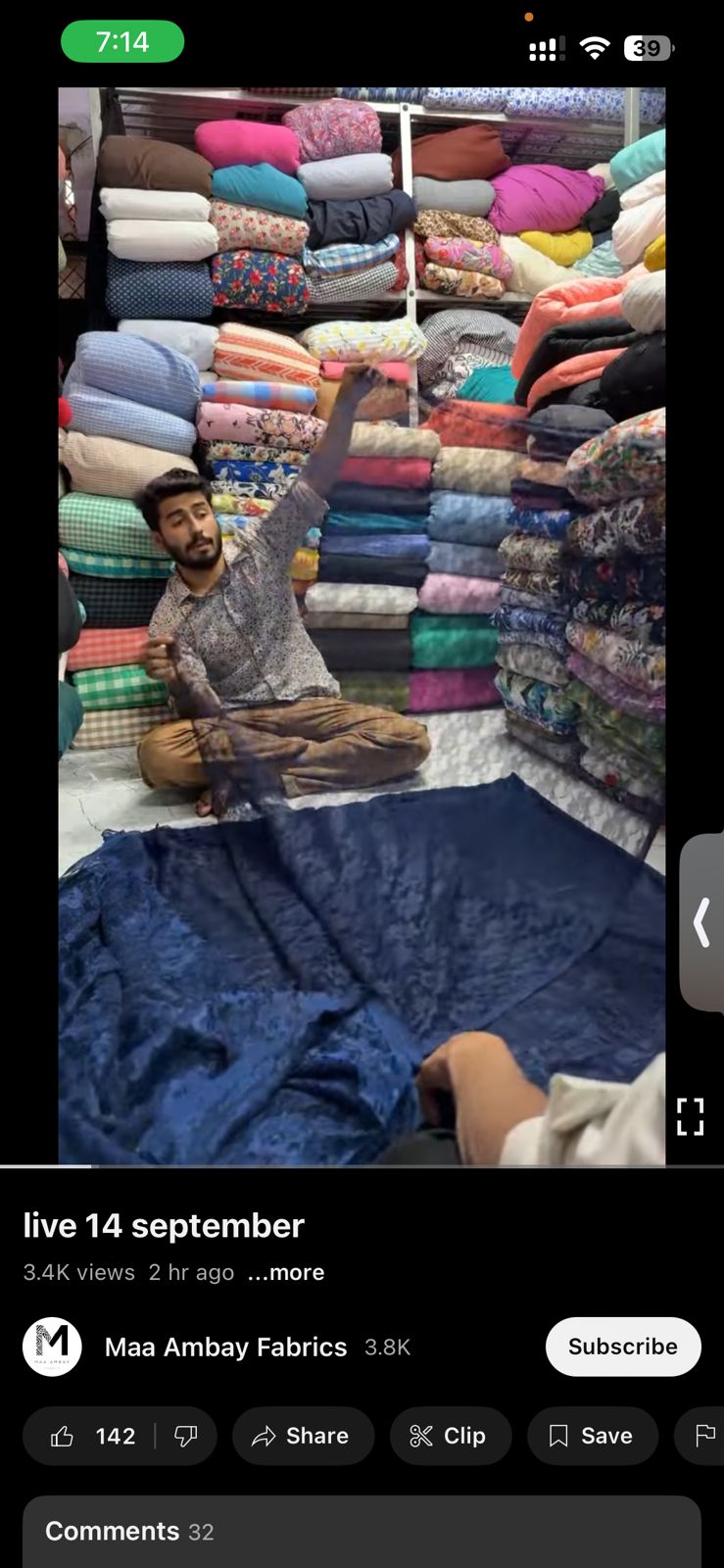Image resolution: width=724 pixels, height=1568 pixels.
Task: Dislike this video
Action: tap(185, 1436)
